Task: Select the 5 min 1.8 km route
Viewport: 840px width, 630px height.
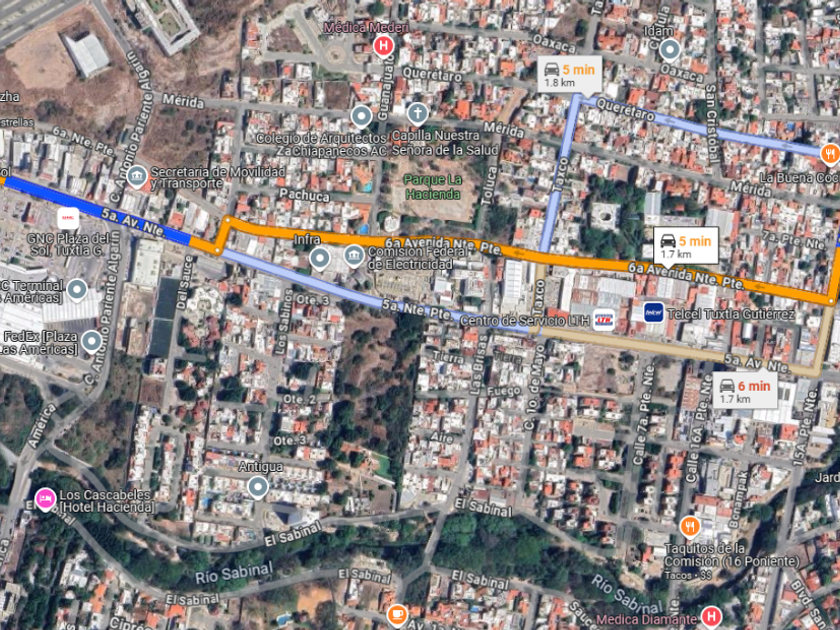Action: click(x=570, y=74)
